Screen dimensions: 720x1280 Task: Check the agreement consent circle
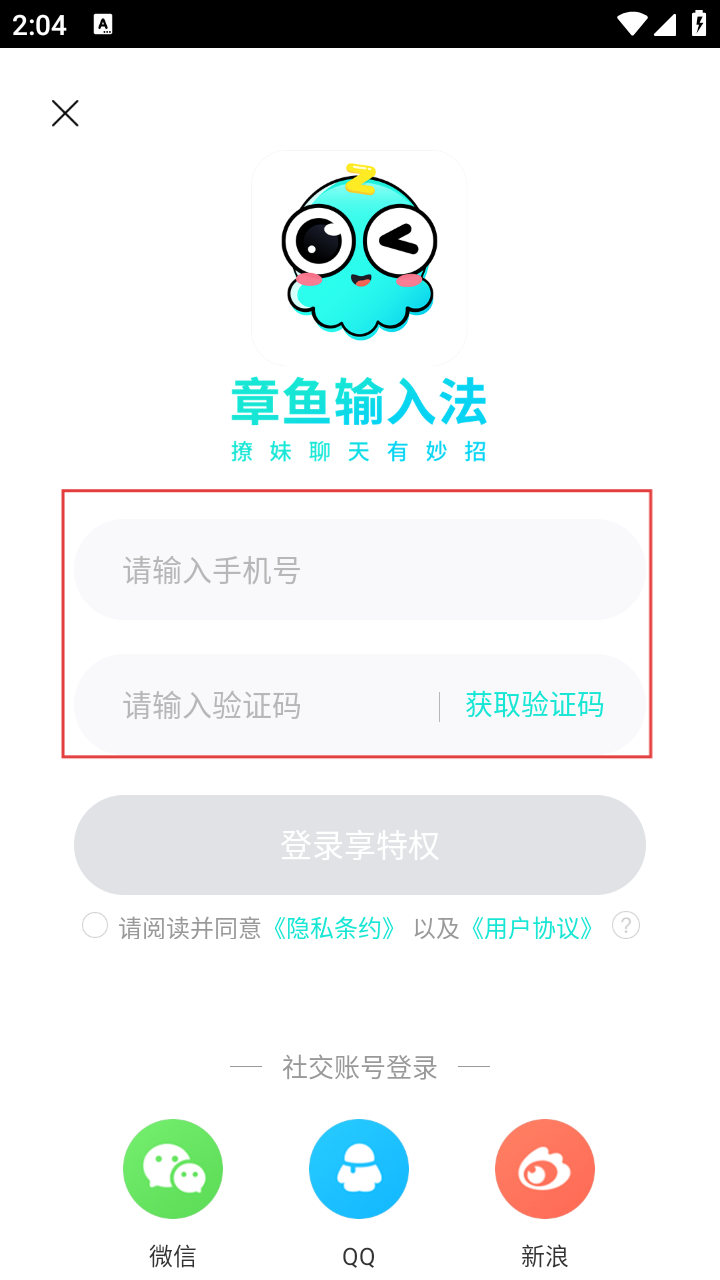[95, 926]
